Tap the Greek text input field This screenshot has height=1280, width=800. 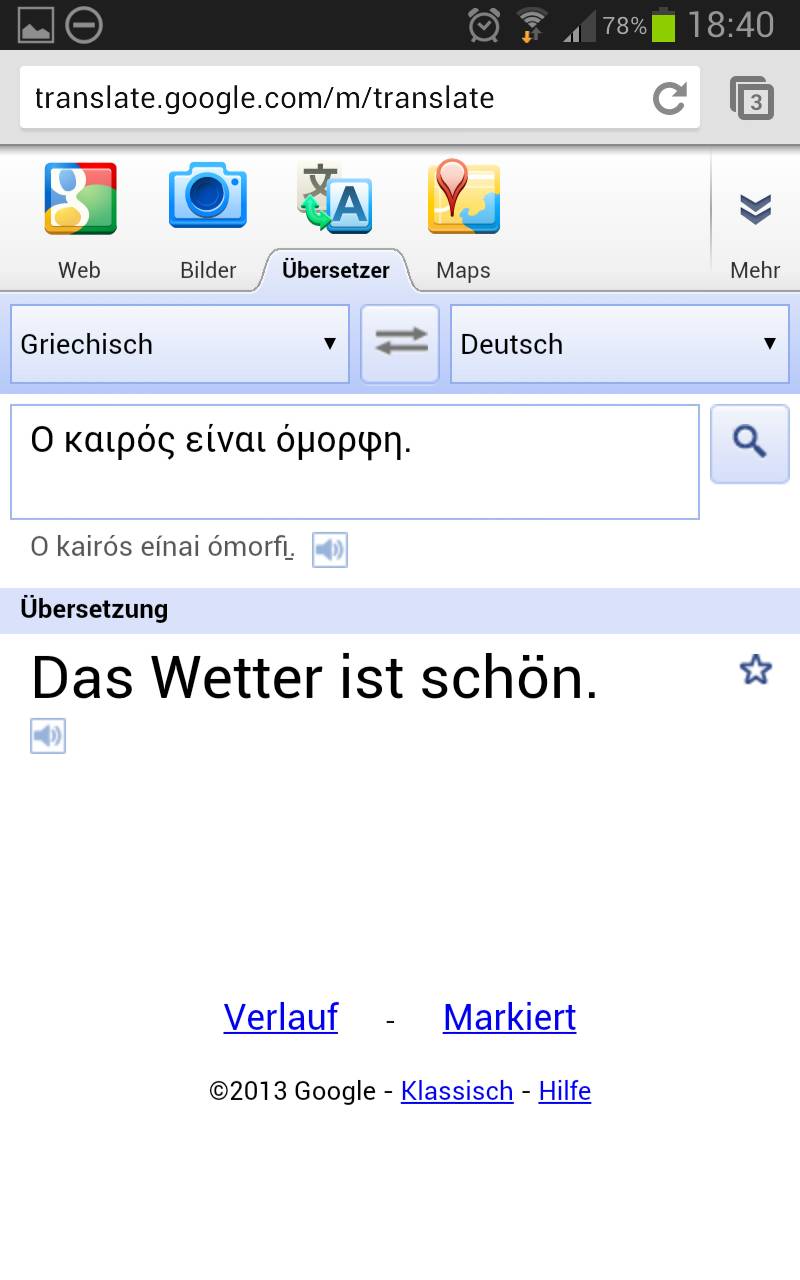[x=355, y=462]
